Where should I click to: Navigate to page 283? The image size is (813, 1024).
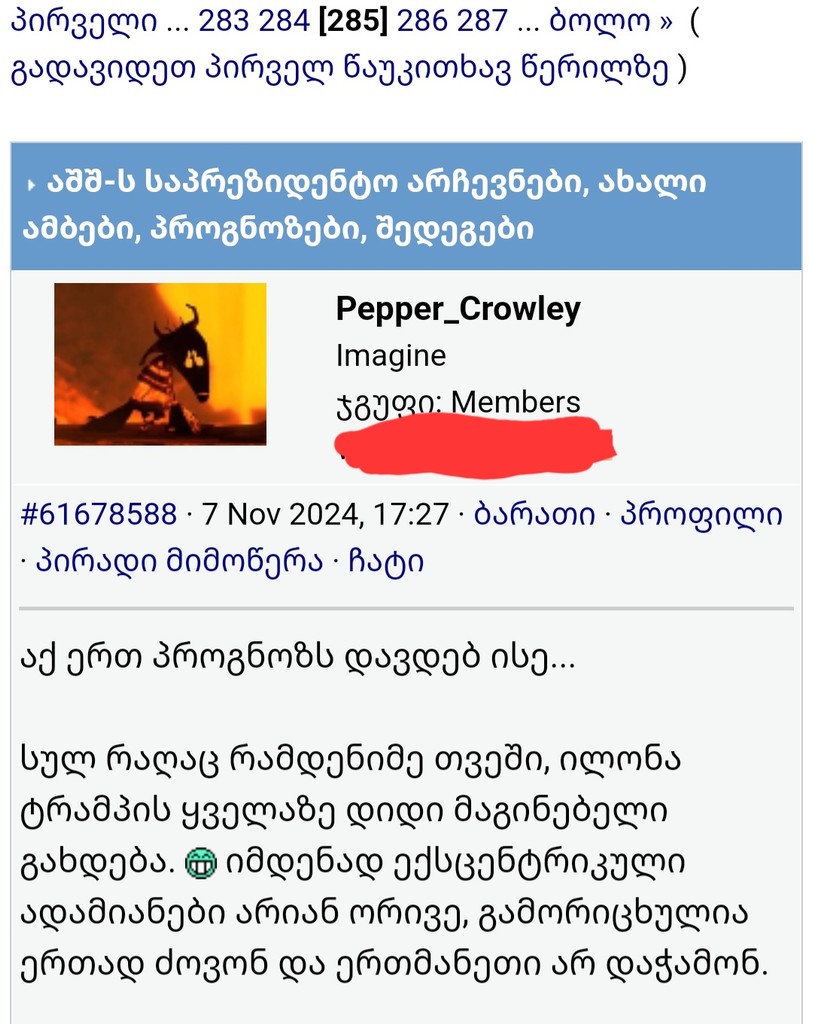228,20
